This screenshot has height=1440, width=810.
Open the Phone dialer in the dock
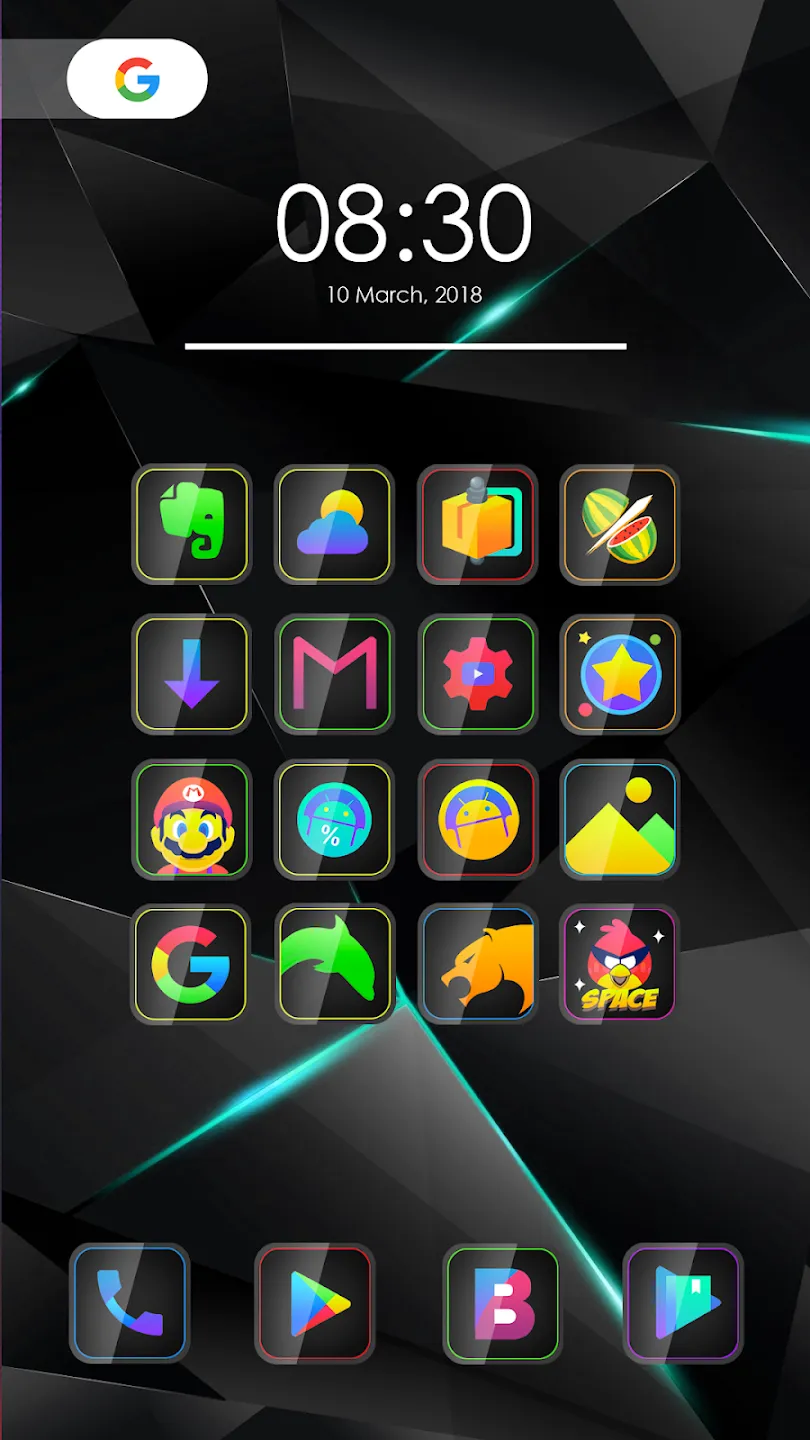click(x=129, y=1304)
